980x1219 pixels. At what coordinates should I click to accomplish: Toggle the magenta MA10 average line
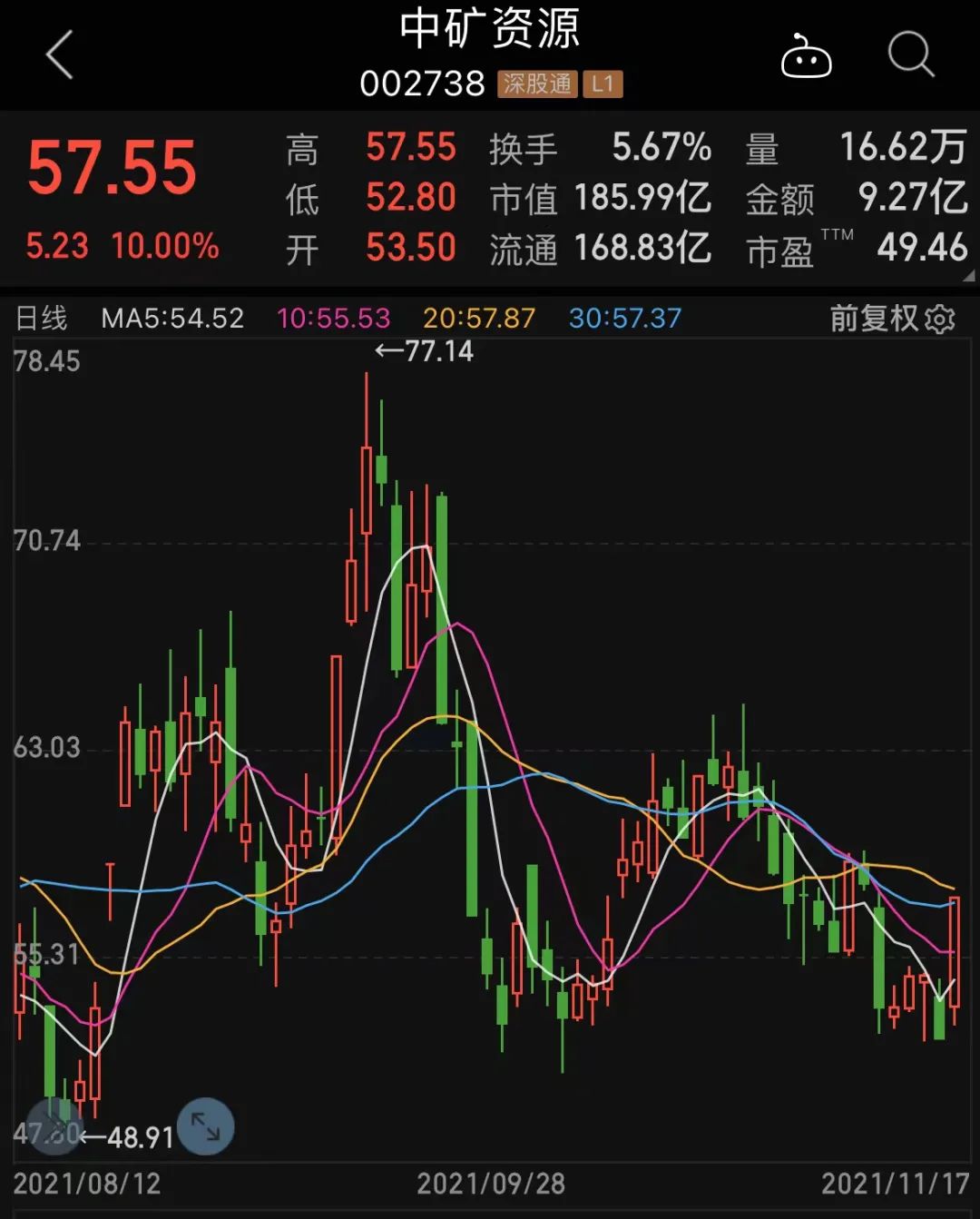336,319
